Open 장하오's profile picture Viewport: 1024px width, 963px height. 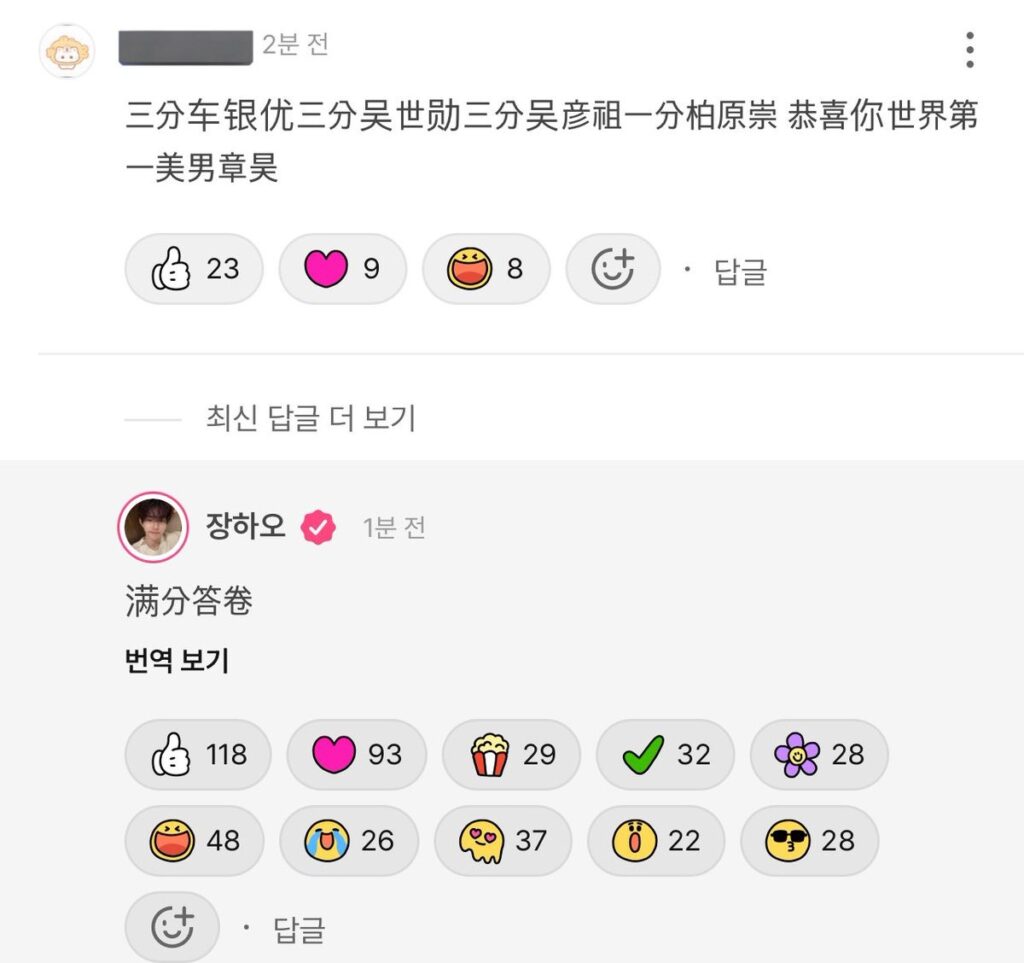point(153,526)
